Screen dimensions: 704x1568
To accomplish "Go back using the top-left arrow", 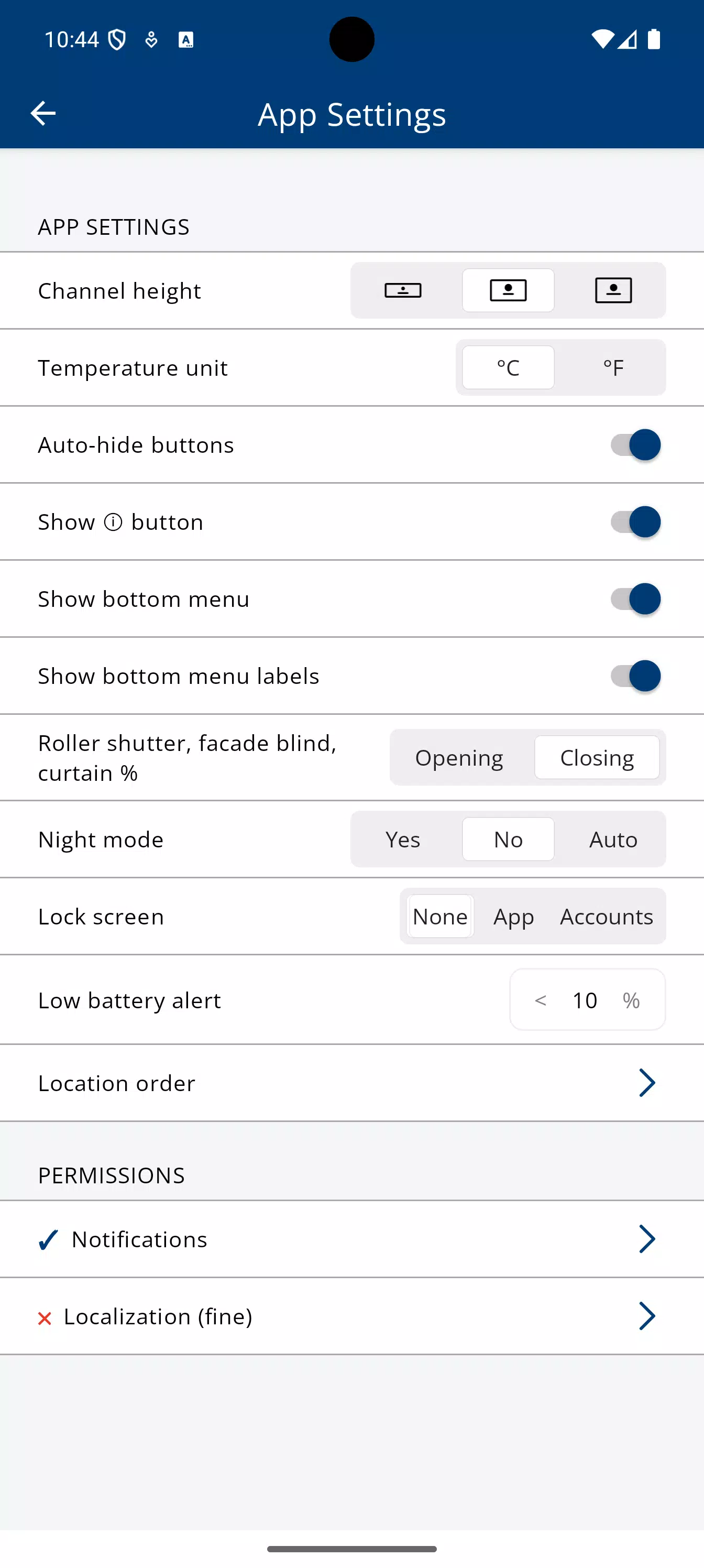I will click(x=43, y=113).
